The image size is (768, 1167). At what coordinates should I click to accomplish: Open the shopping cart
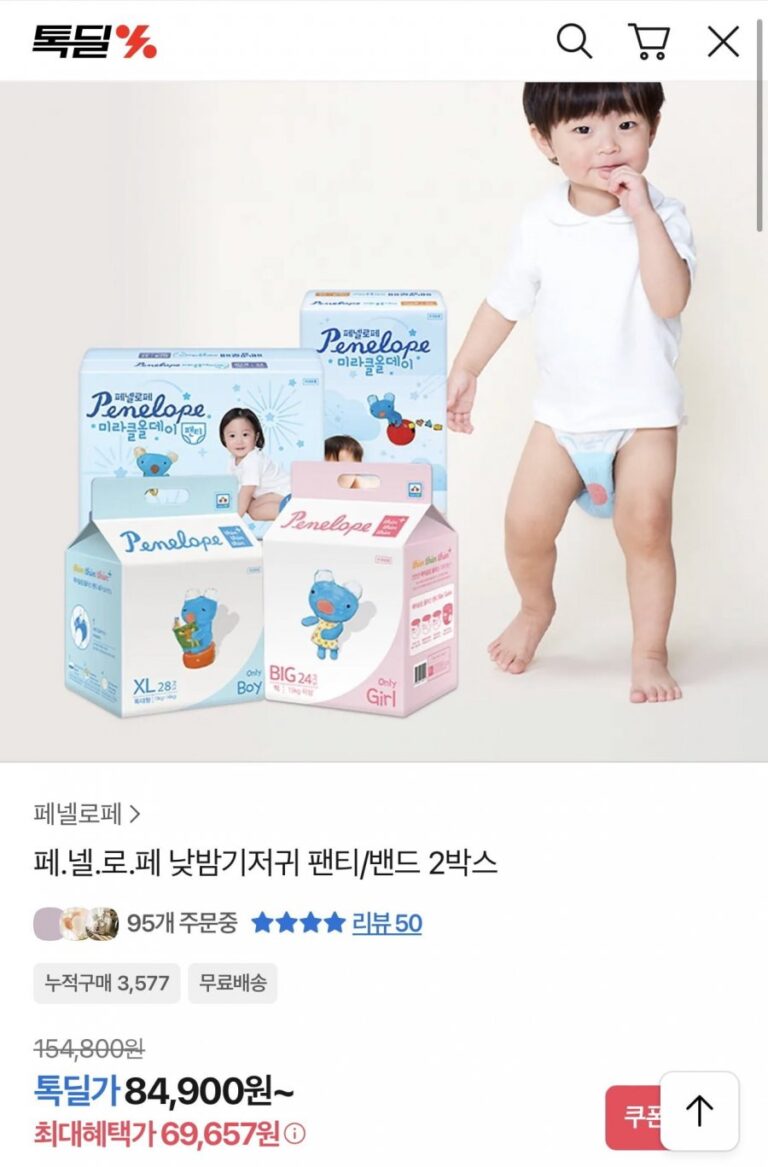tap(649, 42)
